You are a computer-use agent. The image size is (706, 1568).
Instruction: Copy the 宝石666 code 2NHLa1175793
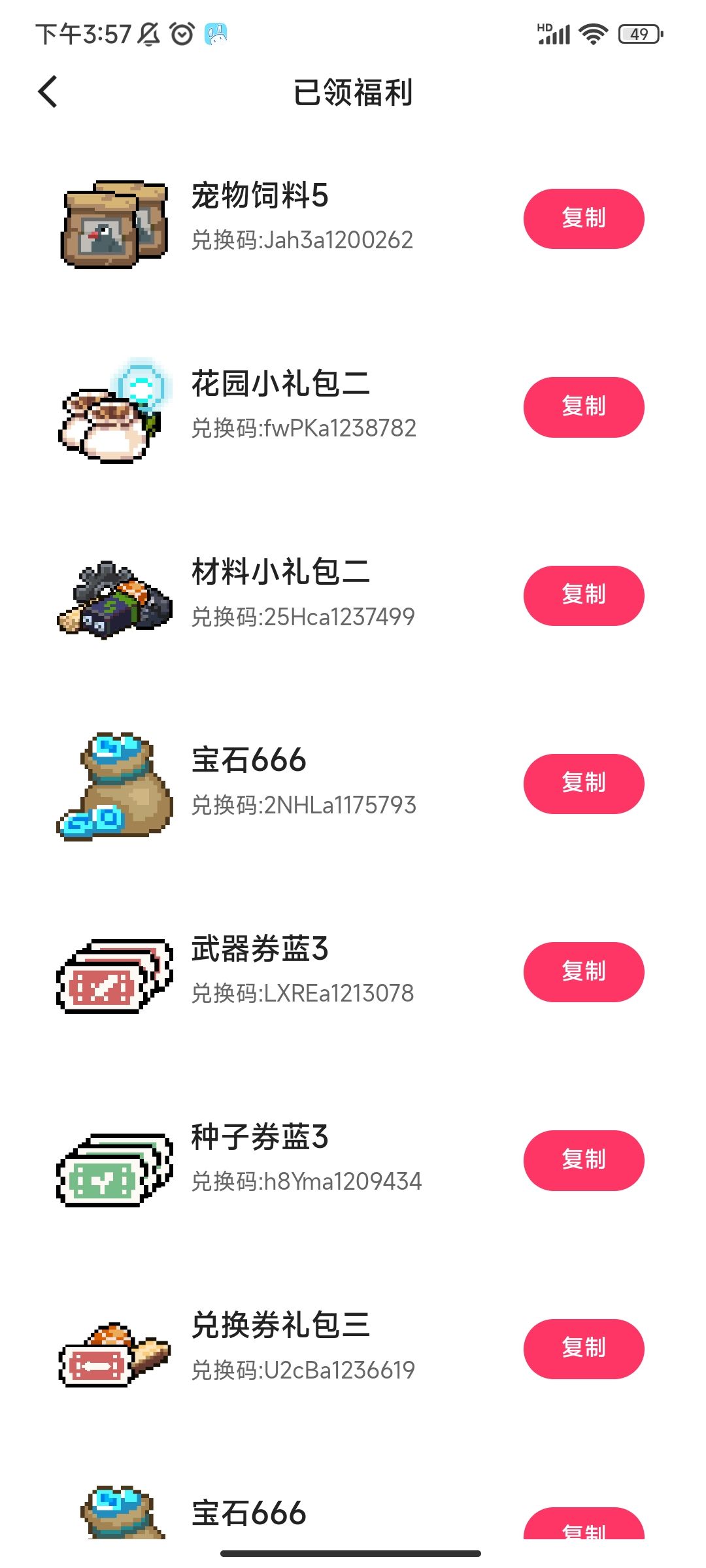point(583,783)
